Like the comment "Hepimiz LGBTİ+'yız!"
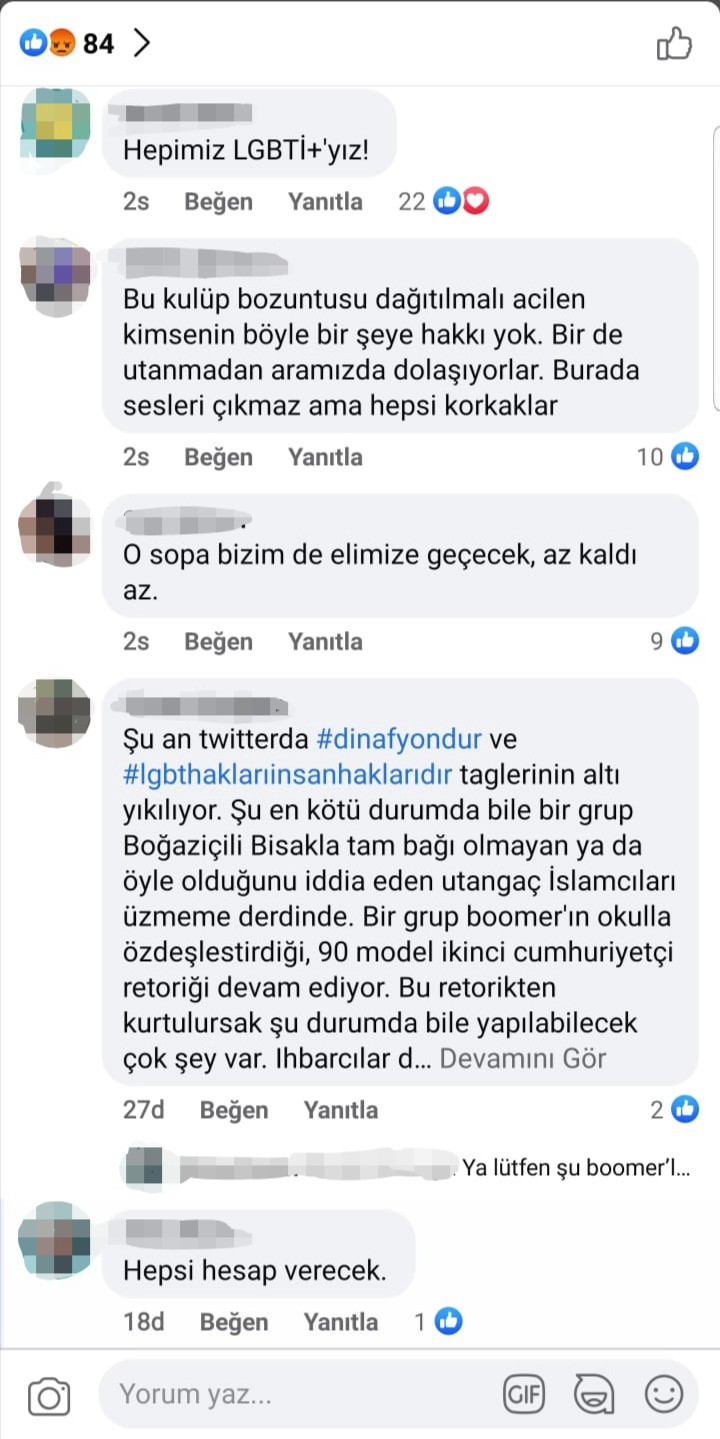 [x=218, y=201]
